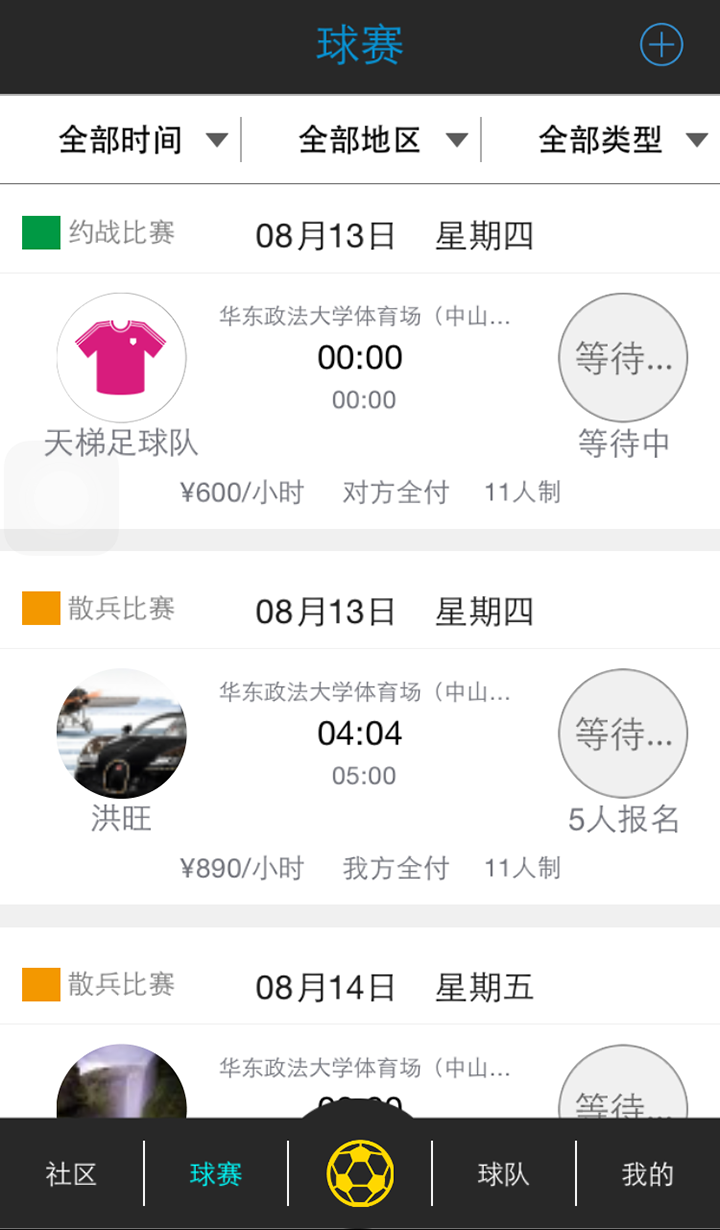Go to the 球队 tab
The image size is (720, 1230).
pyautogui.click(x=503, y=1174)
